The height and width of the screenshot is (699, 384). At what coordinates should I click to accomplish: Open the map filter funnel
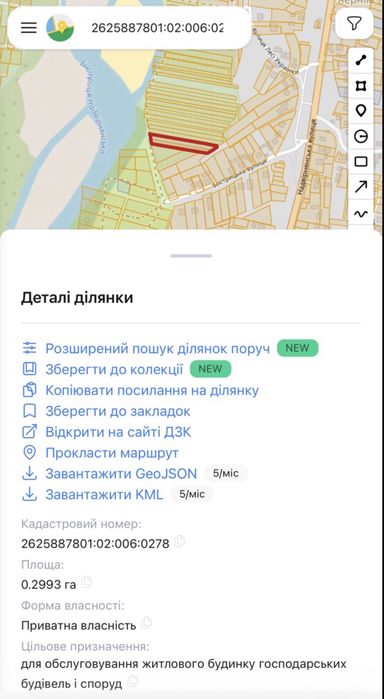tap(354, 23)
